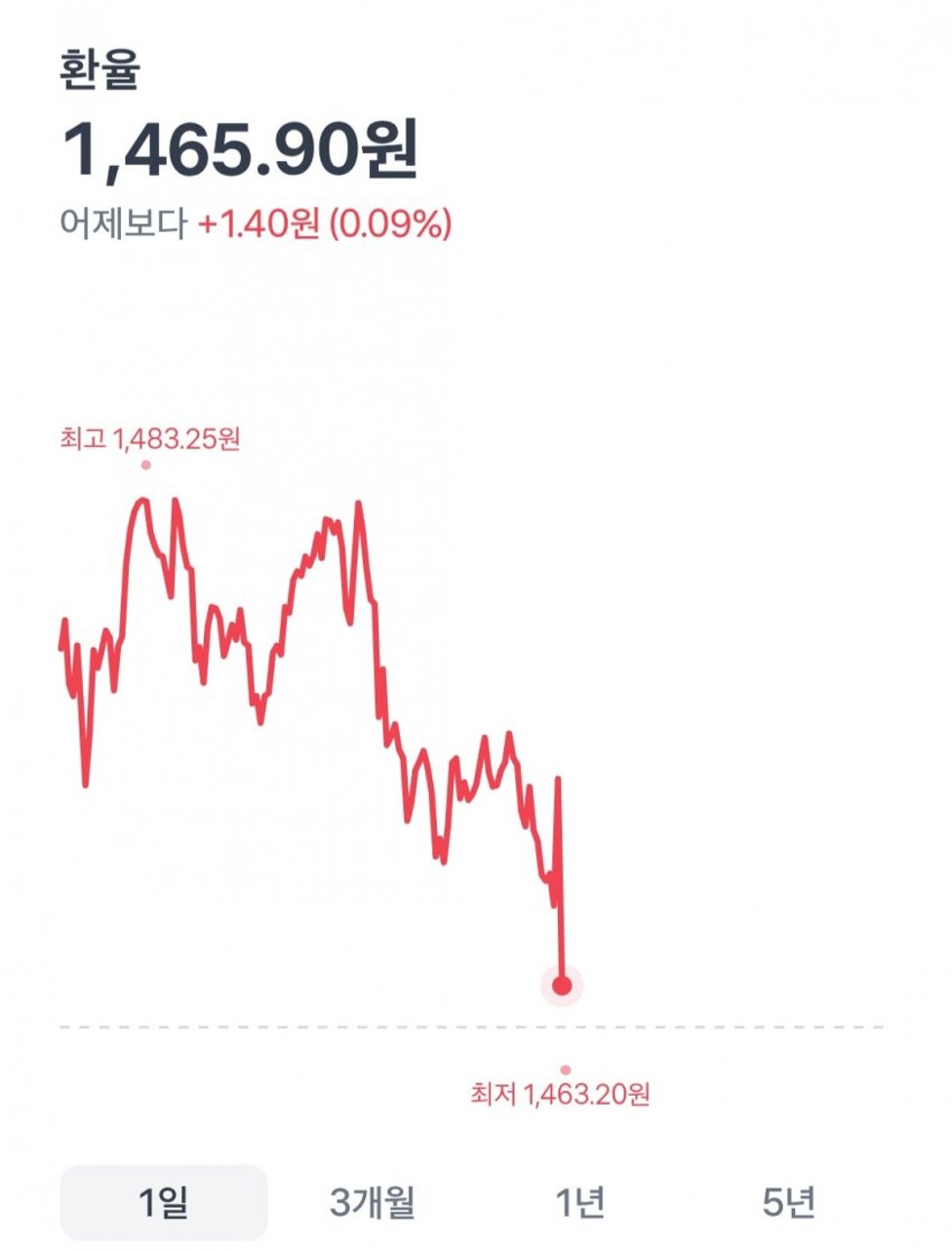Select the 1일 chart period

(x=164, y=1202)
